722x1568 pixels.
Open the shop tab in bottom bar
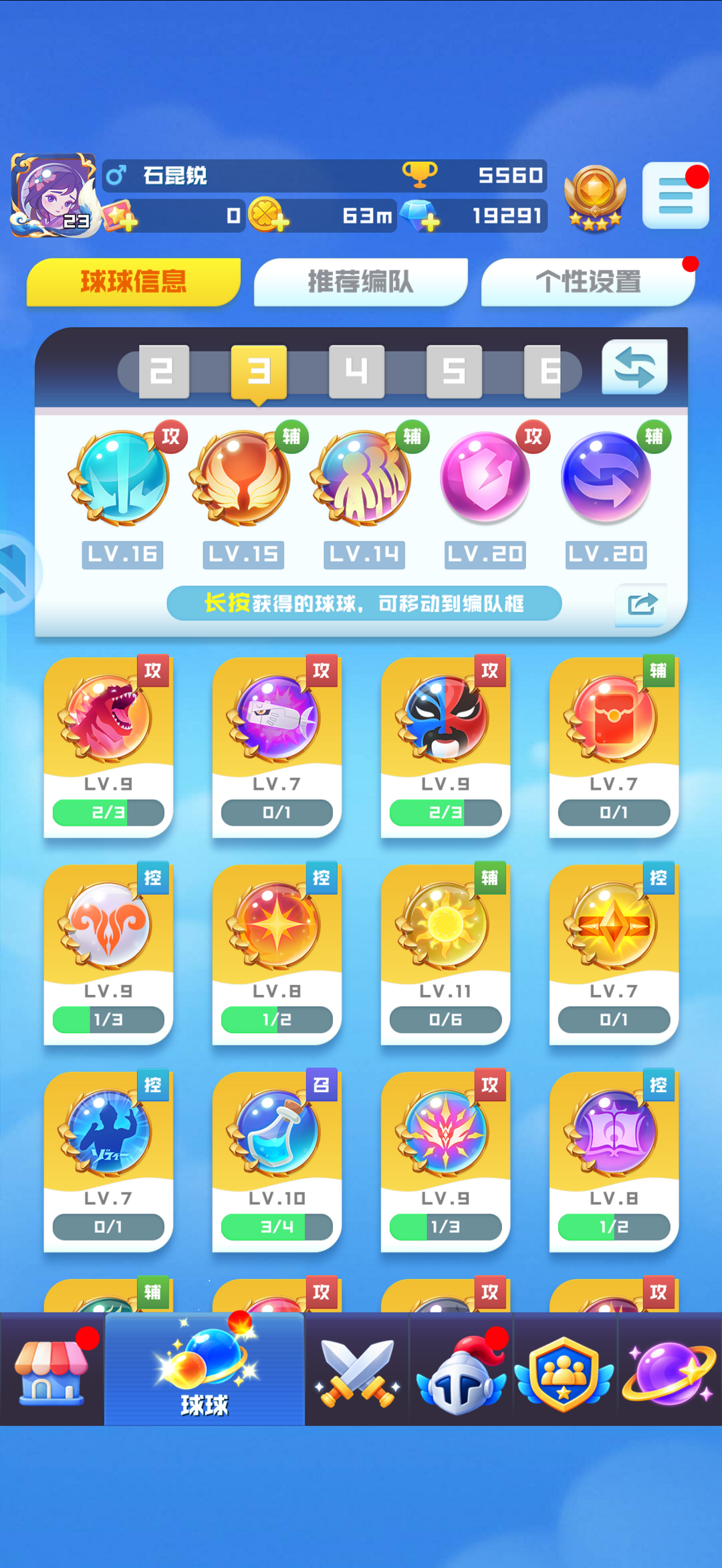(x=52, y=1369)
